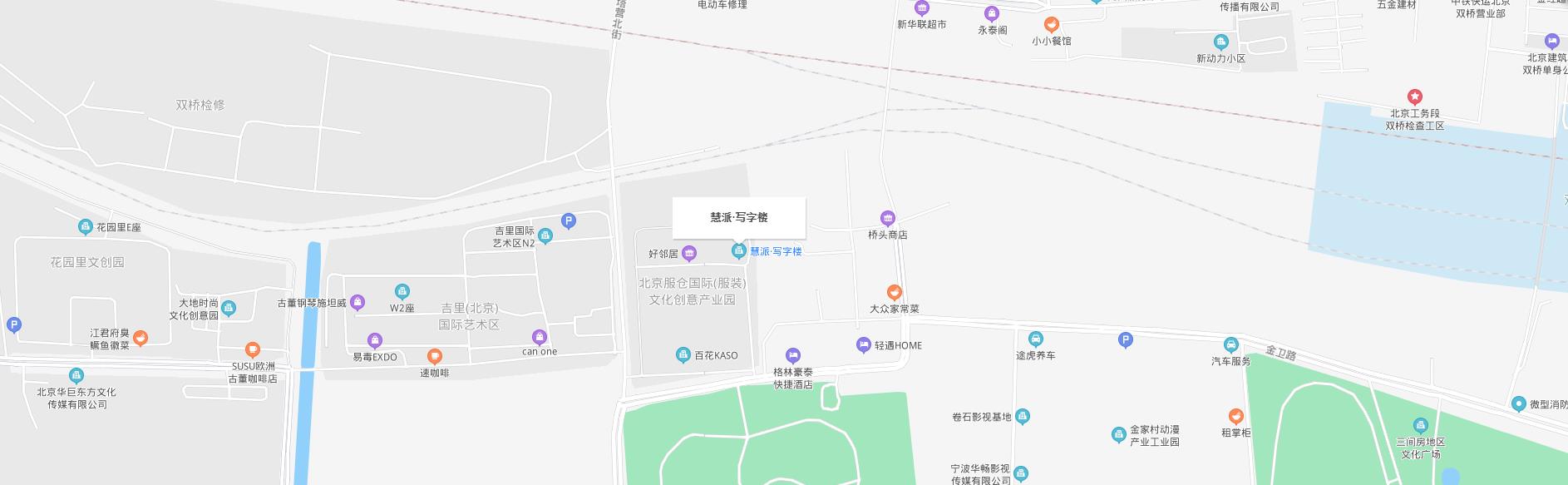Image resolution: width=1568 pixels, height=485 pixels.
Task: Select the 途虎养车 car service marker
Action: coord(1035,339)
